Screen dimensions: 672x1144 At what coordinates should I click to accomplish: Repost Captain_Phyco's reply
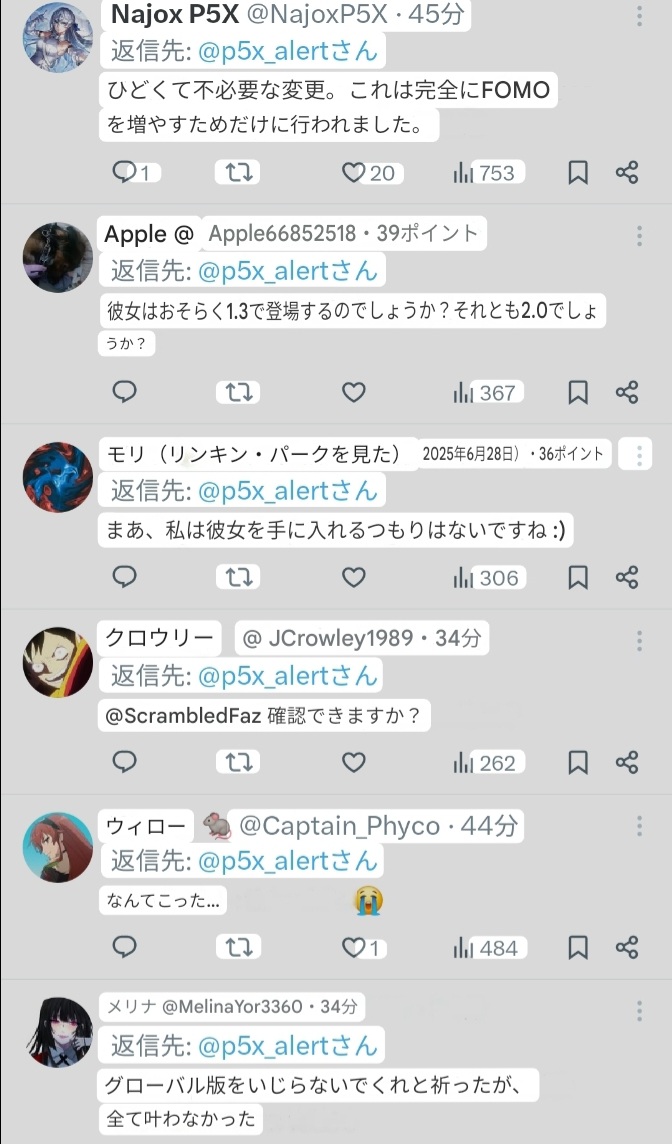pos(239,948)
